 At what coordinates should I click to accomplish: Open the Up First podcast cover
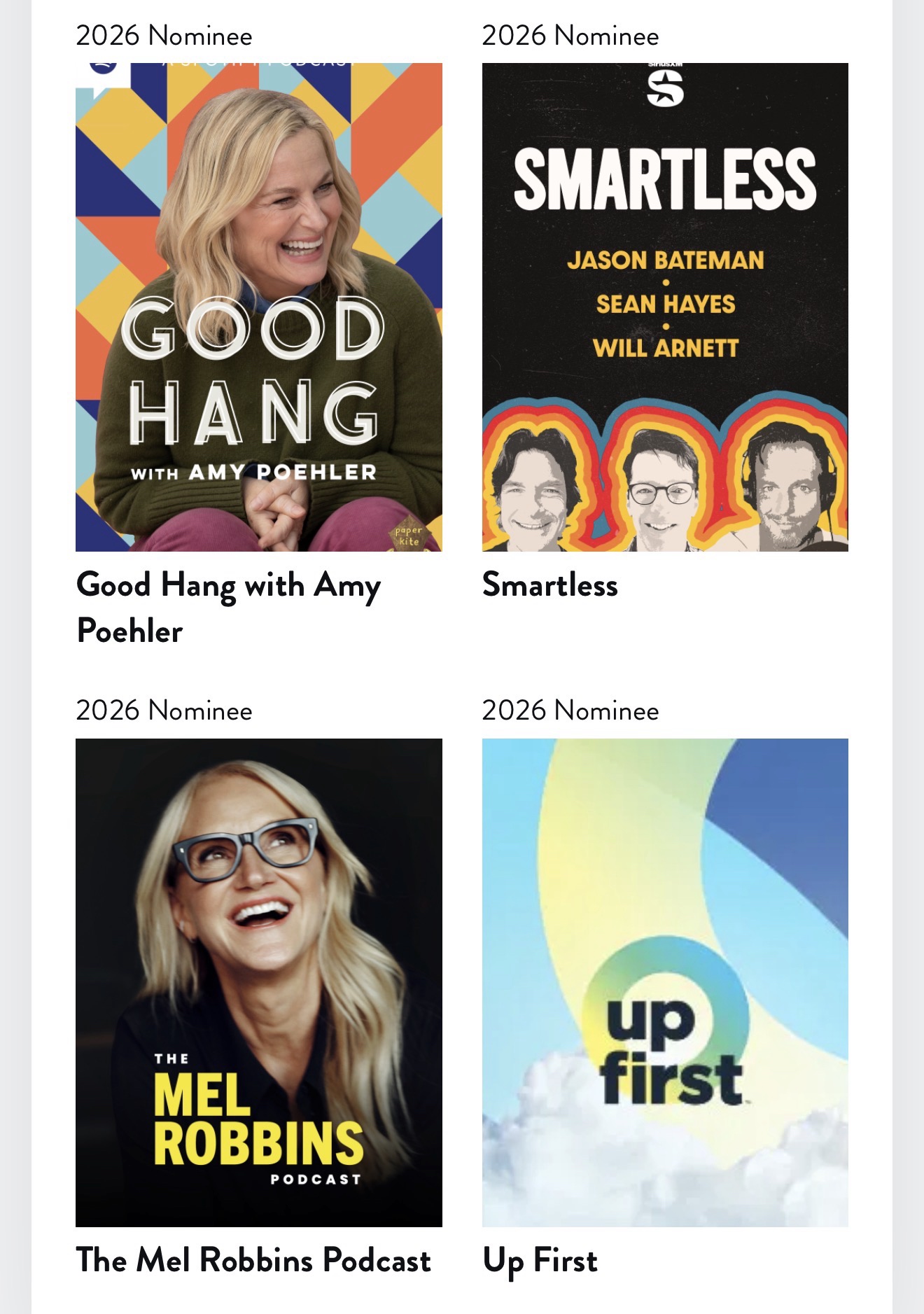(x=664, y=982)
